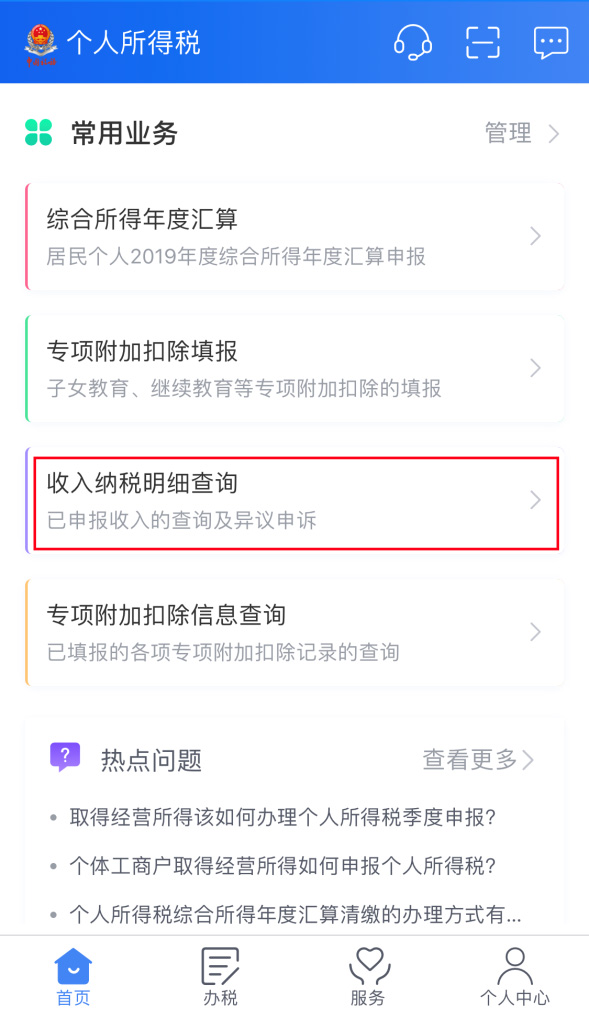589x1018 pixels.
Task: Open question about 年度汇算清缴的办理方式
Action: 295,915
